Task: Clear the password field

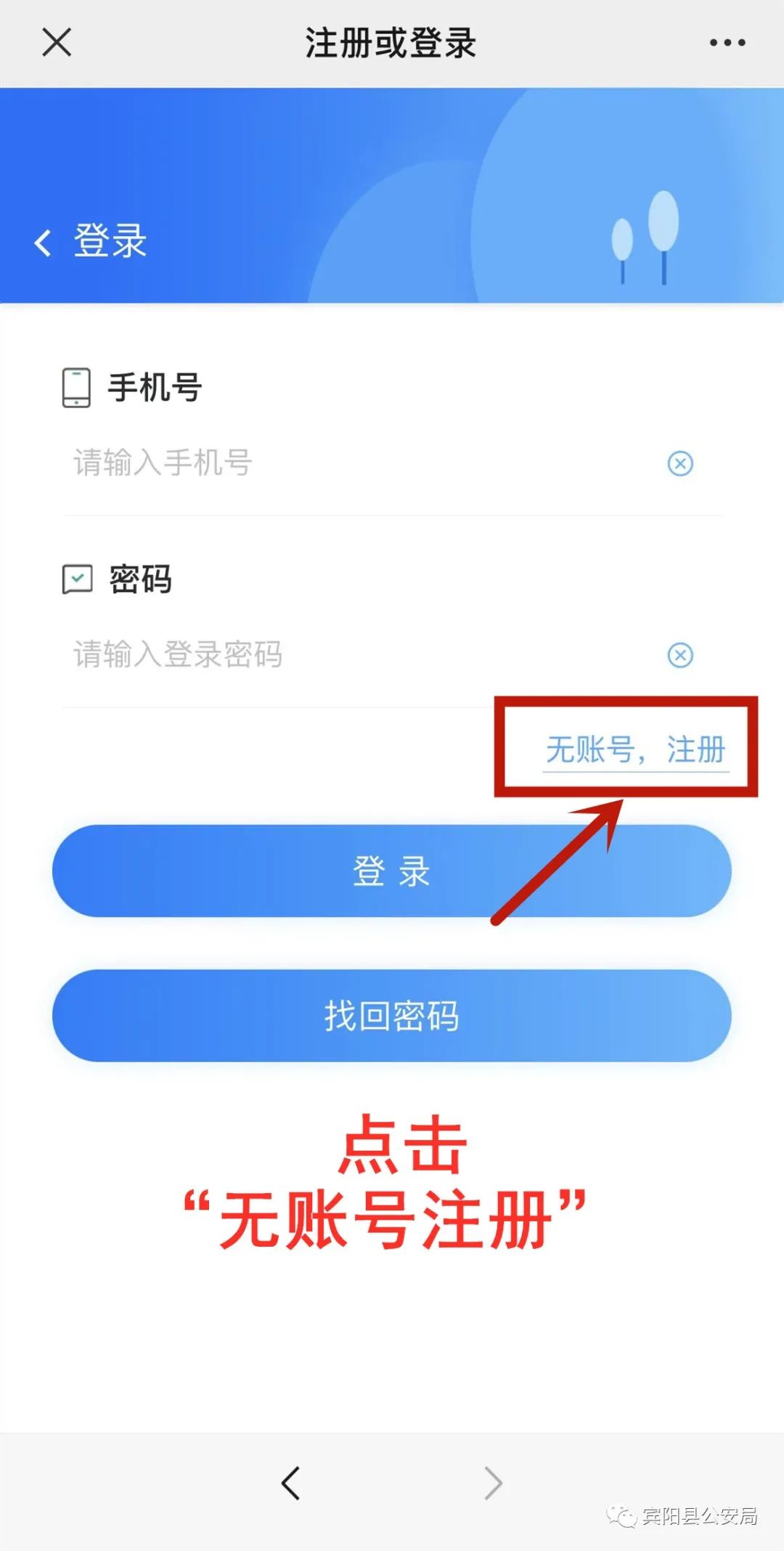Action: click(x=680, y=655)
